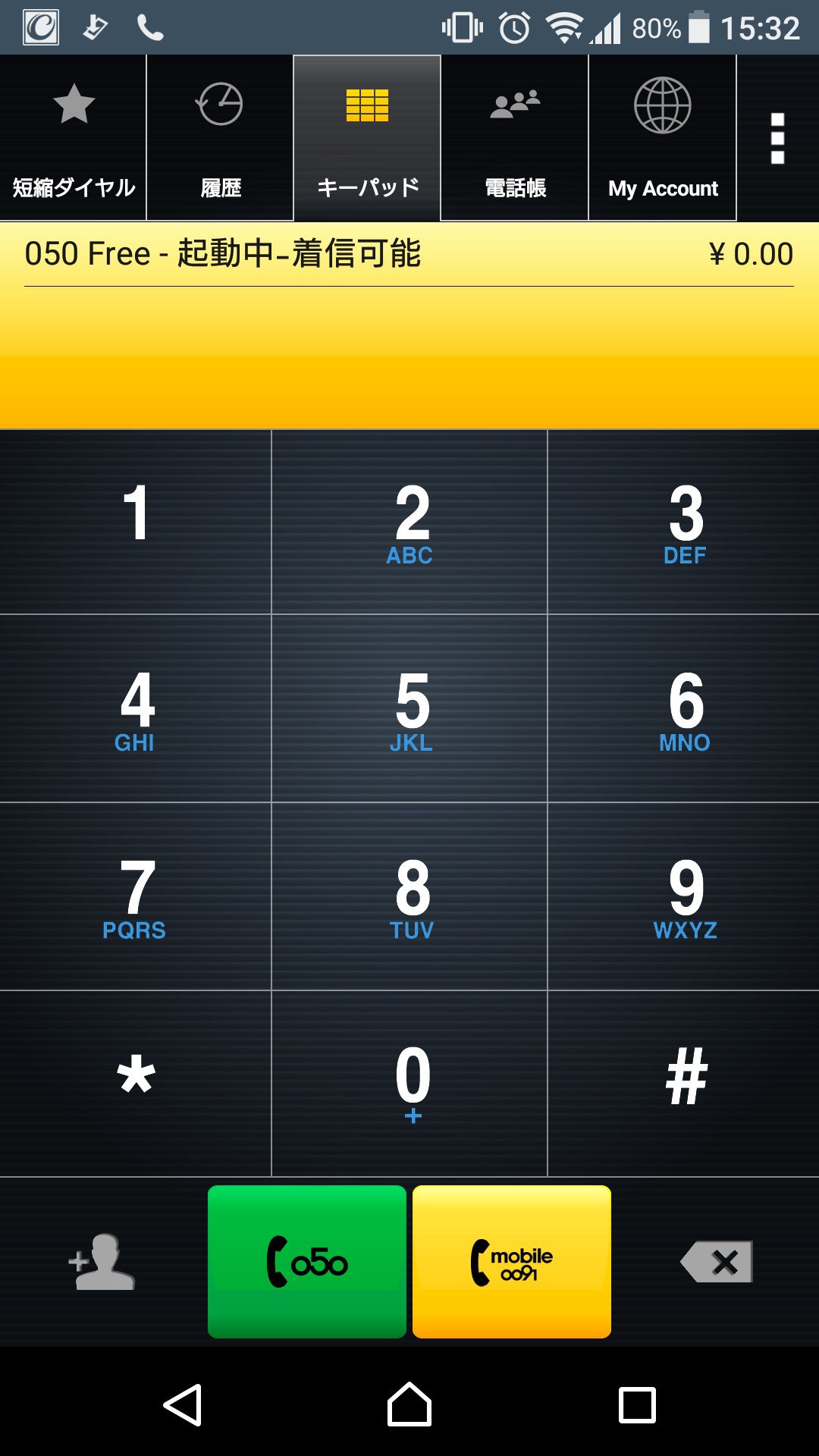Call using the green 050 button
Screen dimensions: 819x1456
click(307, 1262)
